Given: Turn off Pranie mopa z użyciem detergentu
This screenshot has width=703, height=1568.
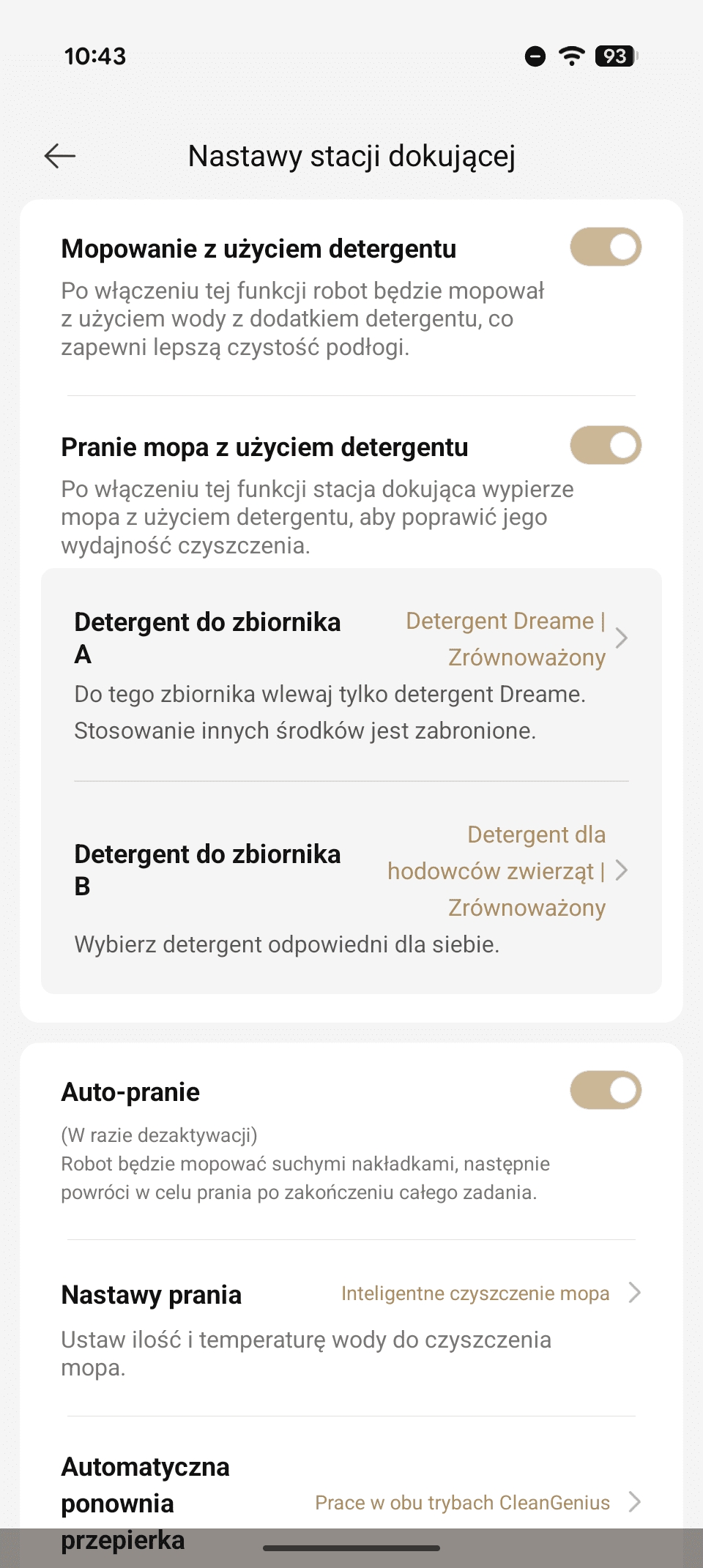Looking at the screenshot, I should coord(606,446).
